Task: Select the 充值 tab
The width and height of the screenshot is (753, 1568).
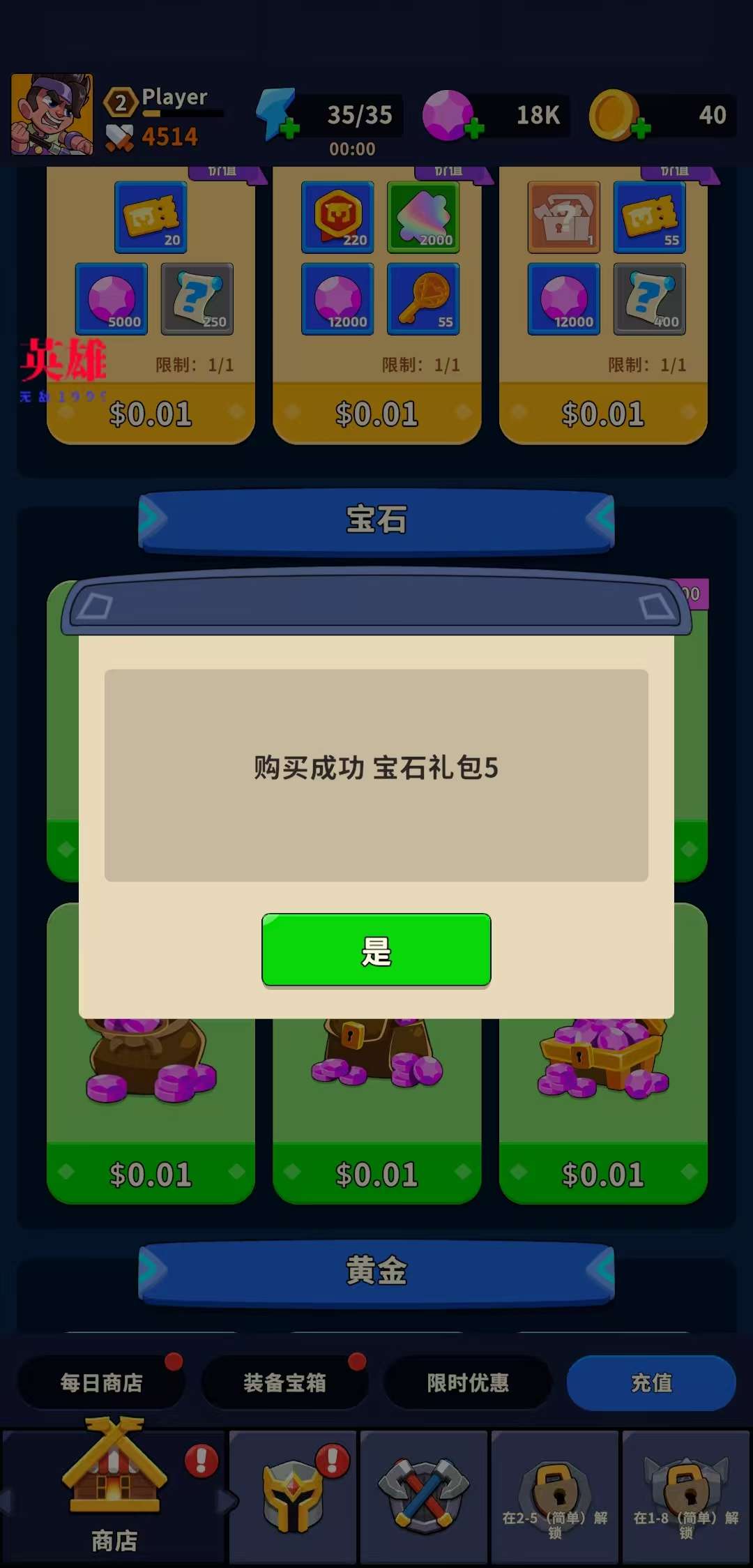Action: coord(651,1382)
